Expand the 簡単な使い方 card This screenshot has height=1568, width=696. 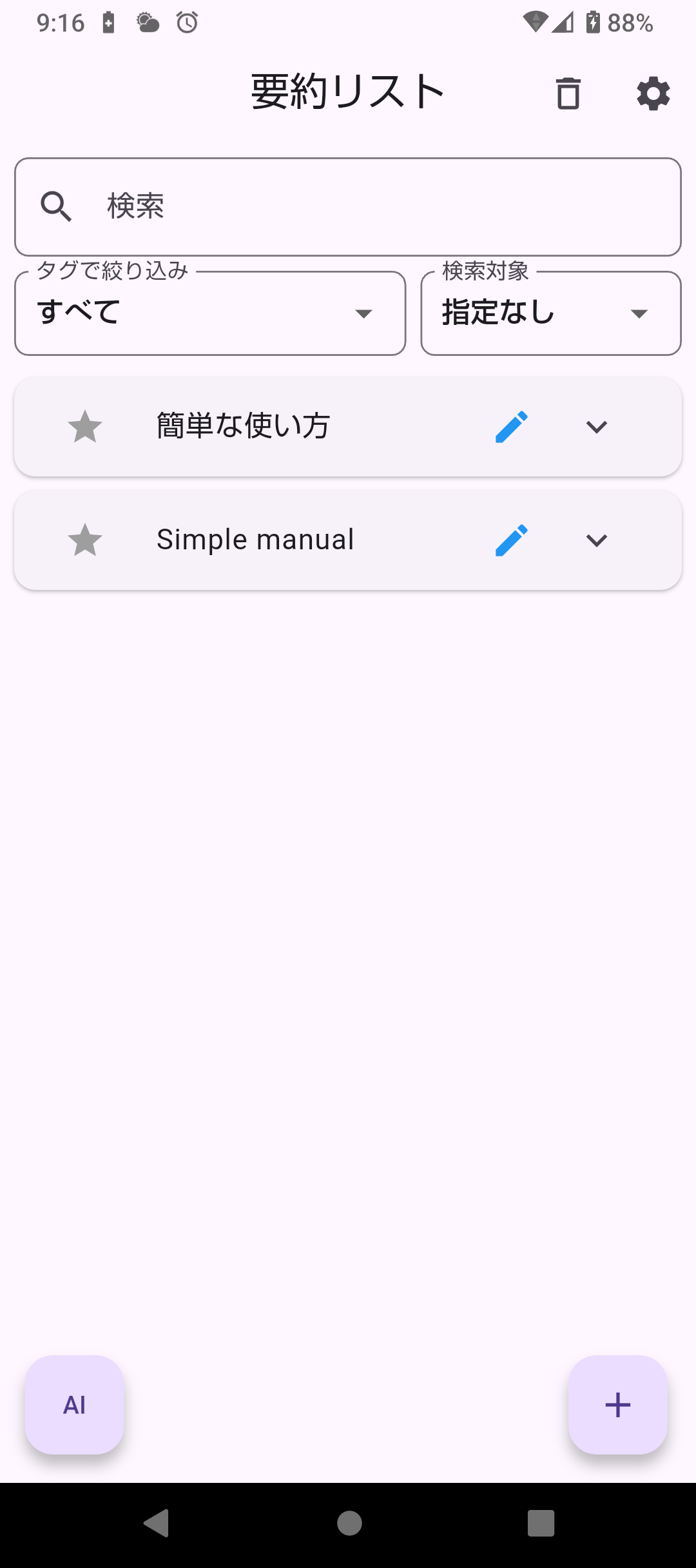click(x=596, y=427)
